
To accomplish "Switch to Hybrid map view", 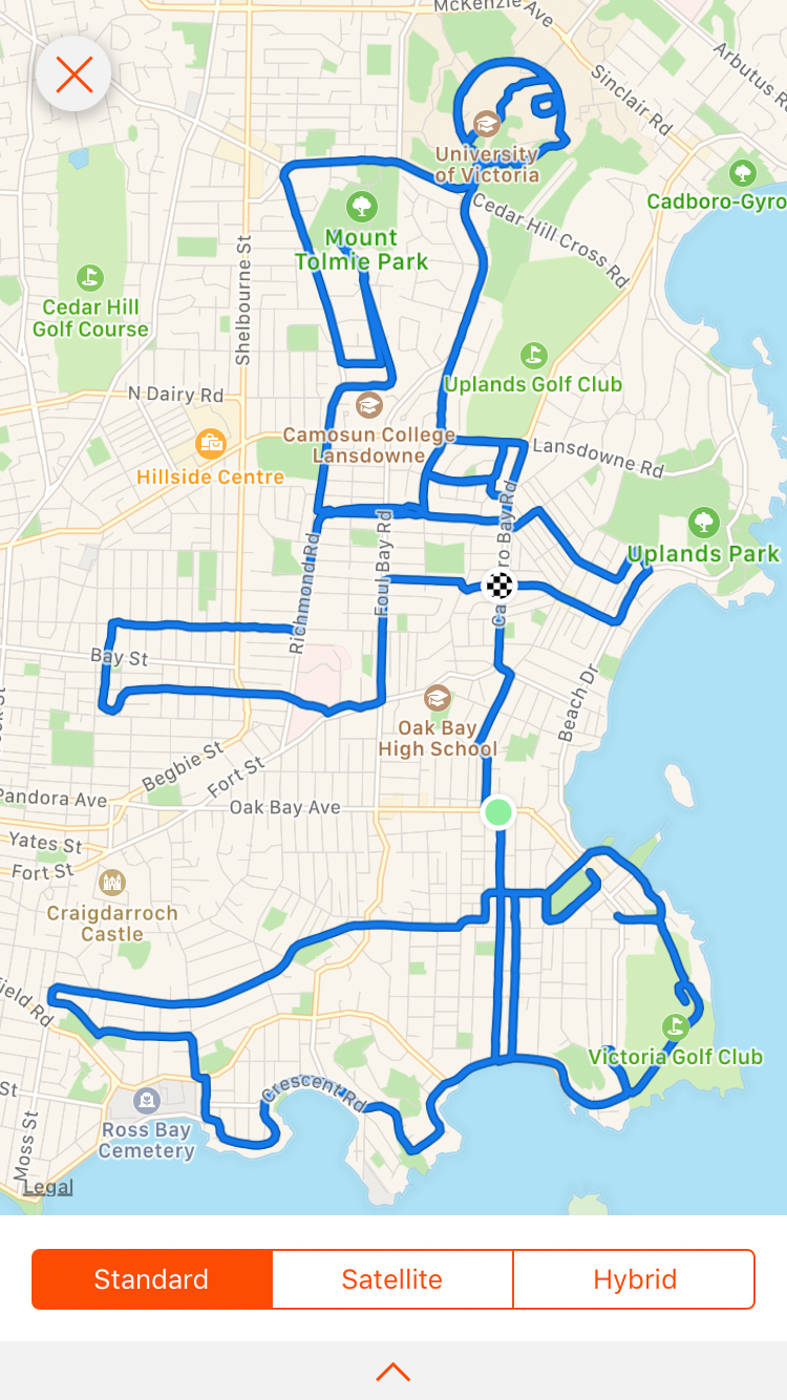I will (x=634, y=1279).
